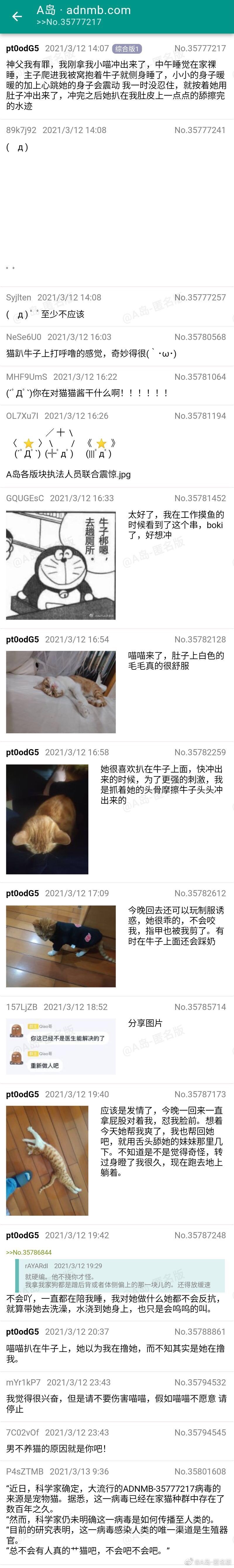View the picture attached to post No.35782128

click(x=61, y=691)
